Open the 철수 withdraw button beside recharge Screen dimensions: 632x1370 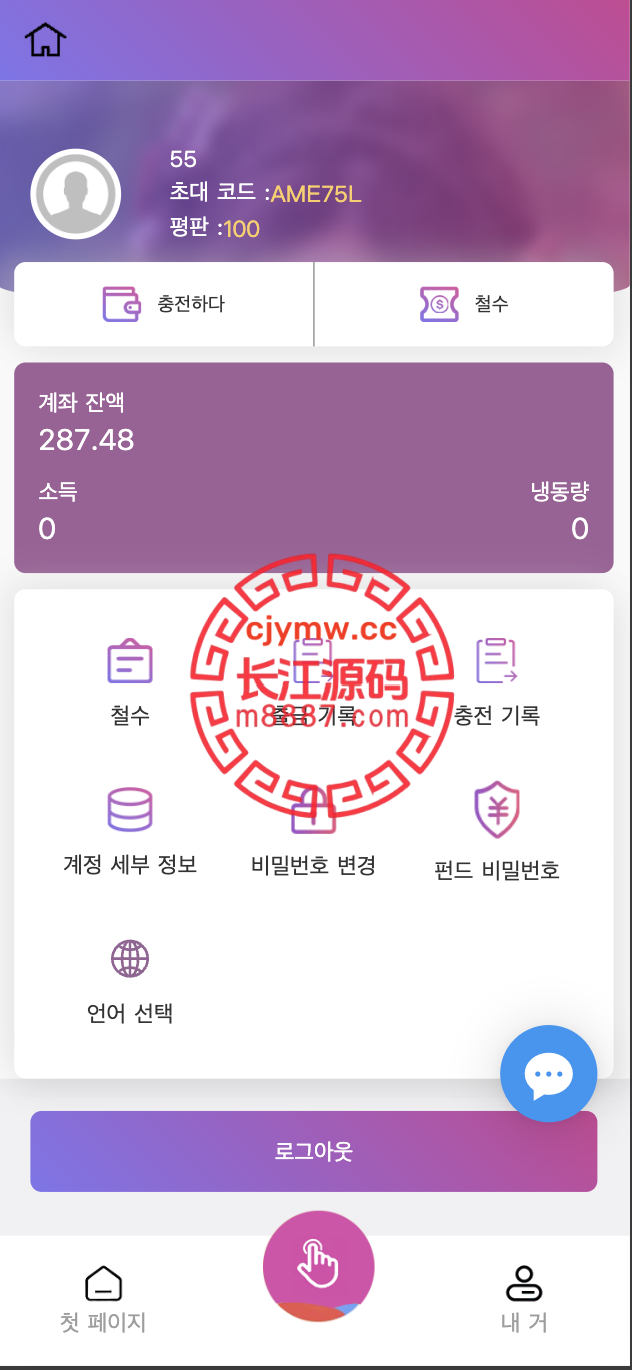[x=464, y=304]
